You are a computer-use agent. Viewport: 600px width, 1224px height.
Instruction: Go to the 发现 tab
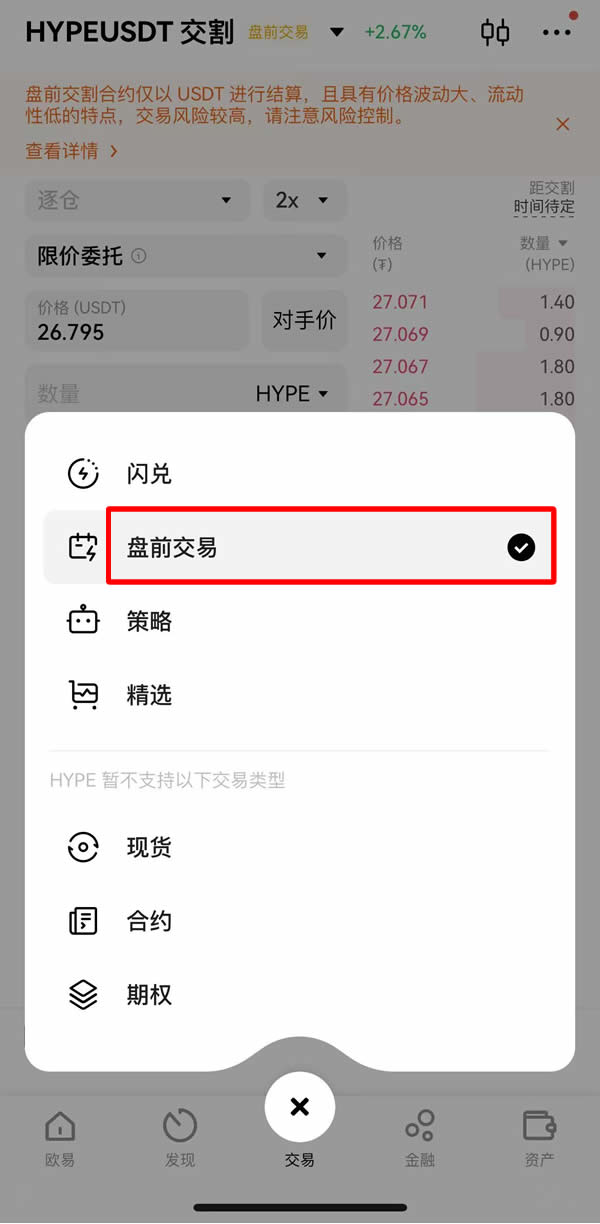(180, 1138)
